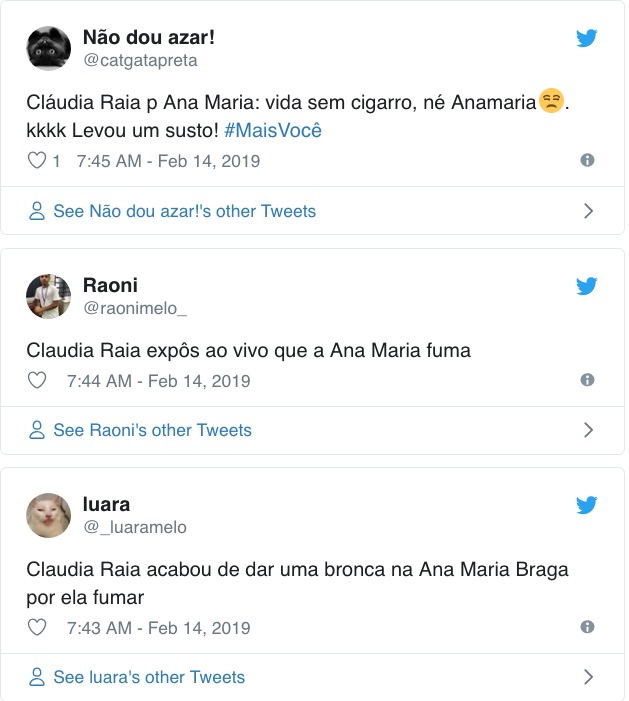Image resolution: width=629 pixels, height=701 pixels.
Task: Like luara's tweet with the heart
Action: pyautogui.click(x=37, y=628)
